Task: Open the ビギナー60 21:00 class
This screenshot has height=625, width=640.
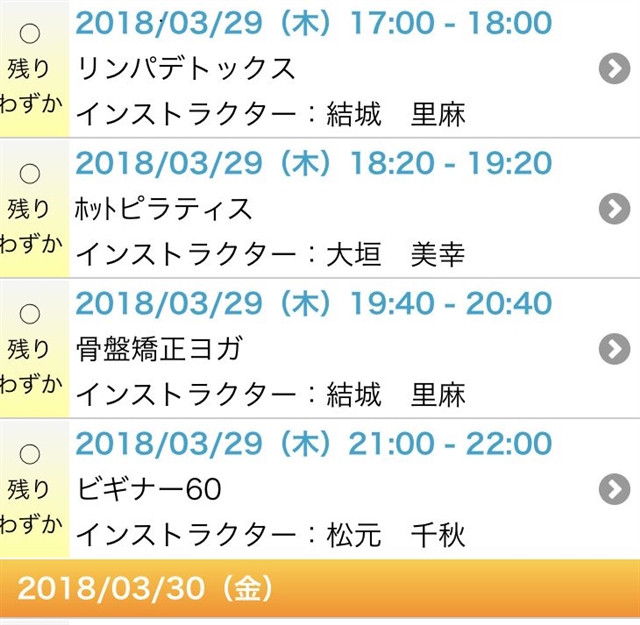Action: tap(150, 489)
